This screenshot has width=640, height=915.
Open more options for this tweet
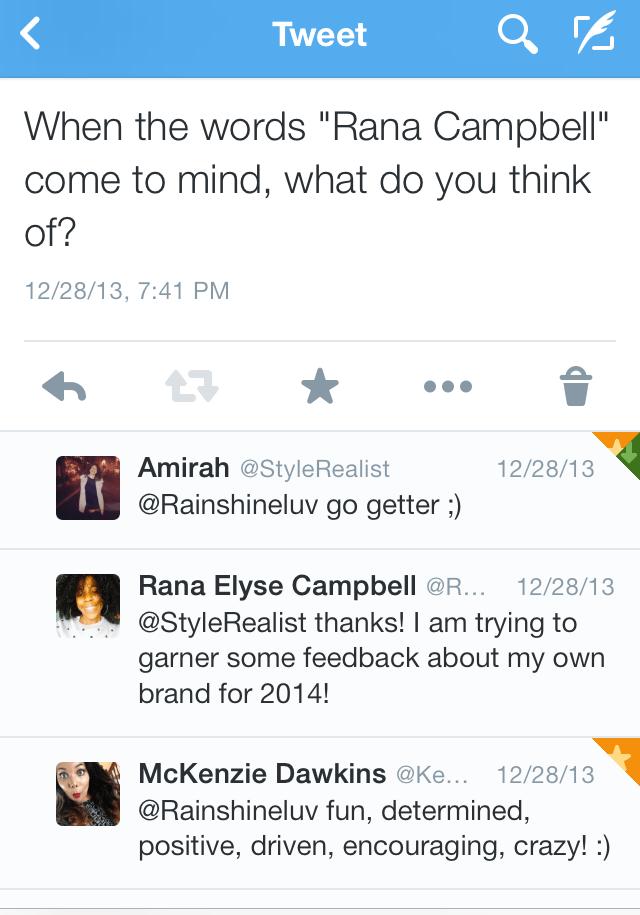[447, 386]
